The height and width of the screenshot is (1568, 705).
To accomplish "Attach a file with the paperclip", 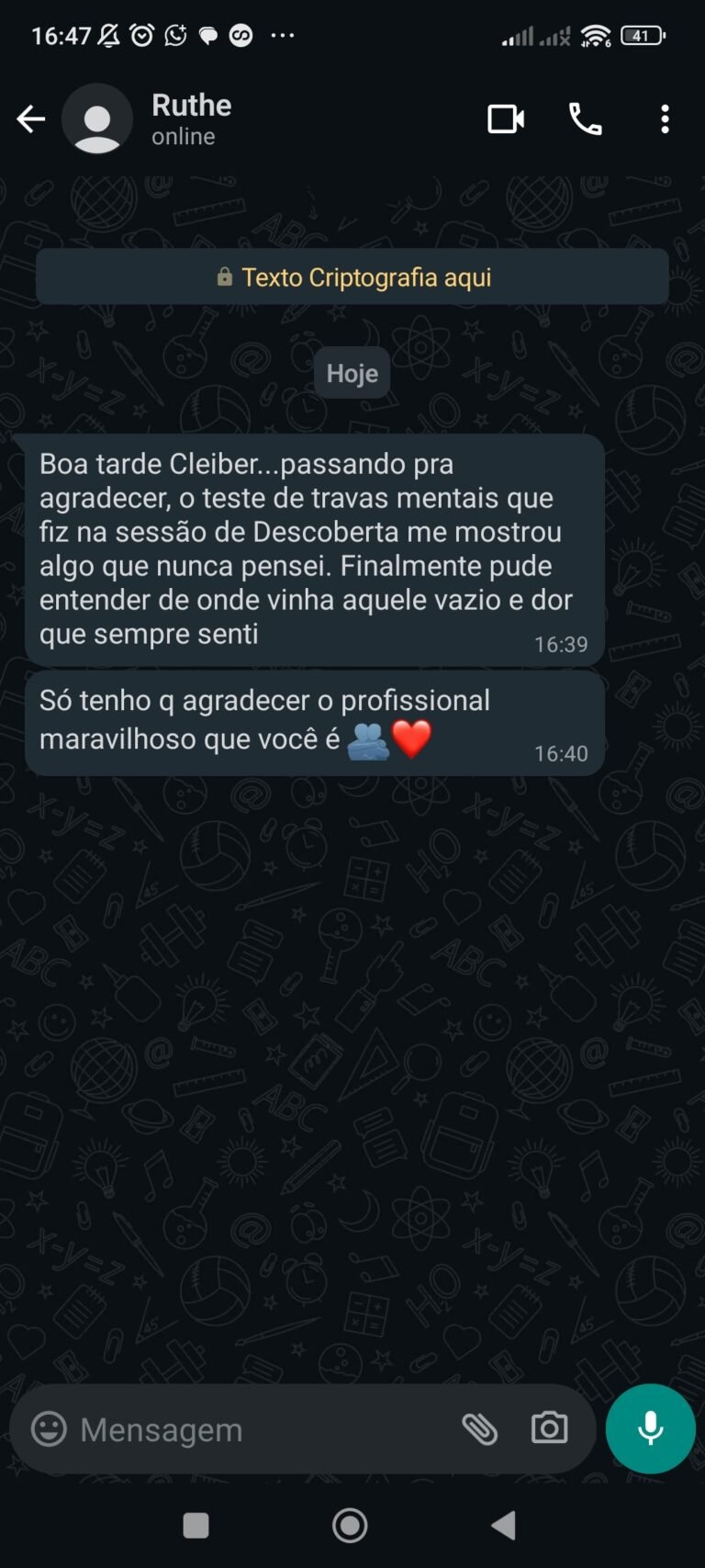I will 479,1429.
